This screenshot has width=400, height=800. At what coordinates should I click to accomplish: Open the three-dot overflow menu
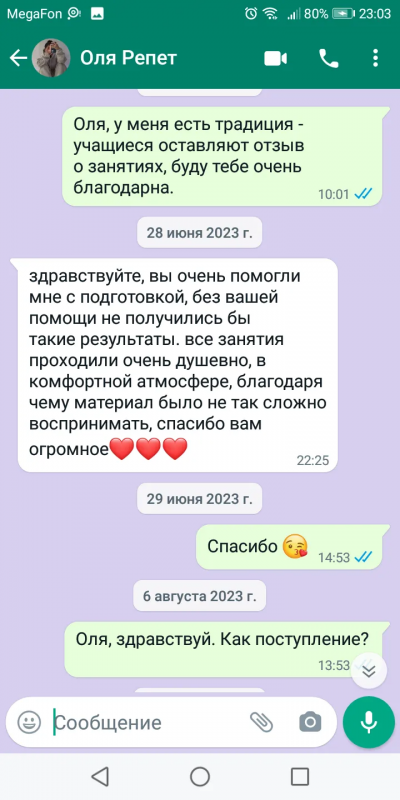pos(376,58)
